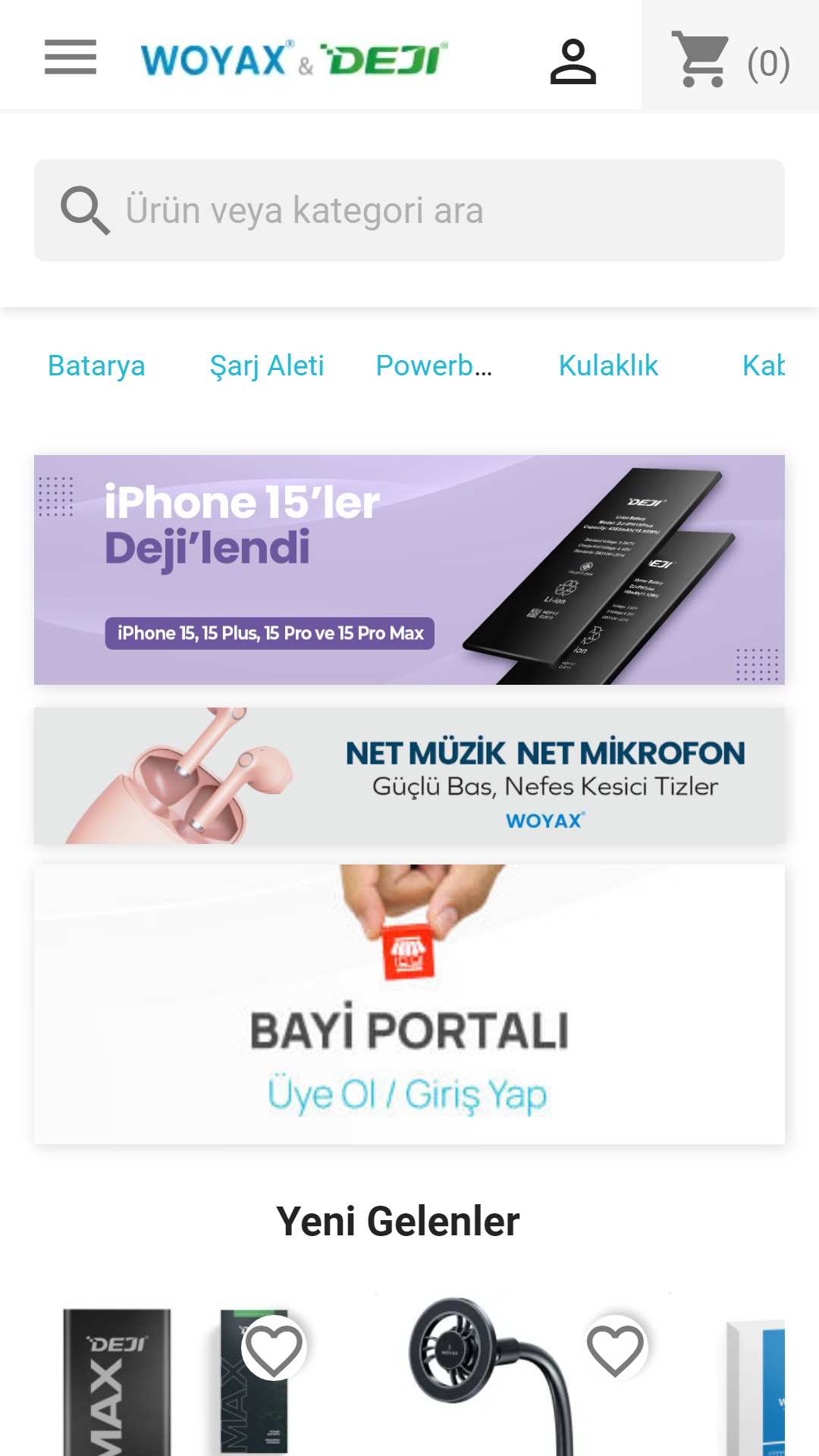Open the Powerbank category
This screenshot has width=819, height=1456.
[x=434, y=366]
